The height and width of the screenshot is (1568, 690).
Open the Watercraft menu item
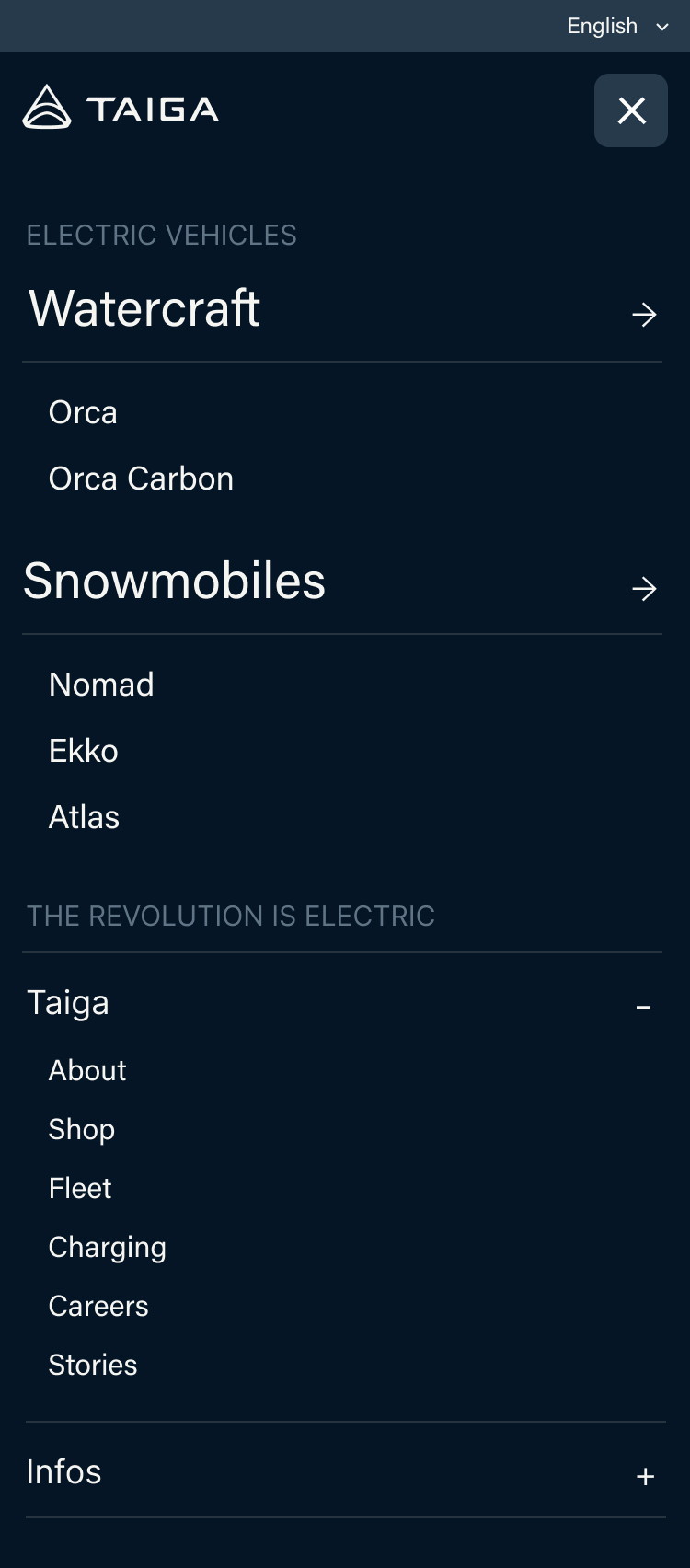[144, 308]
